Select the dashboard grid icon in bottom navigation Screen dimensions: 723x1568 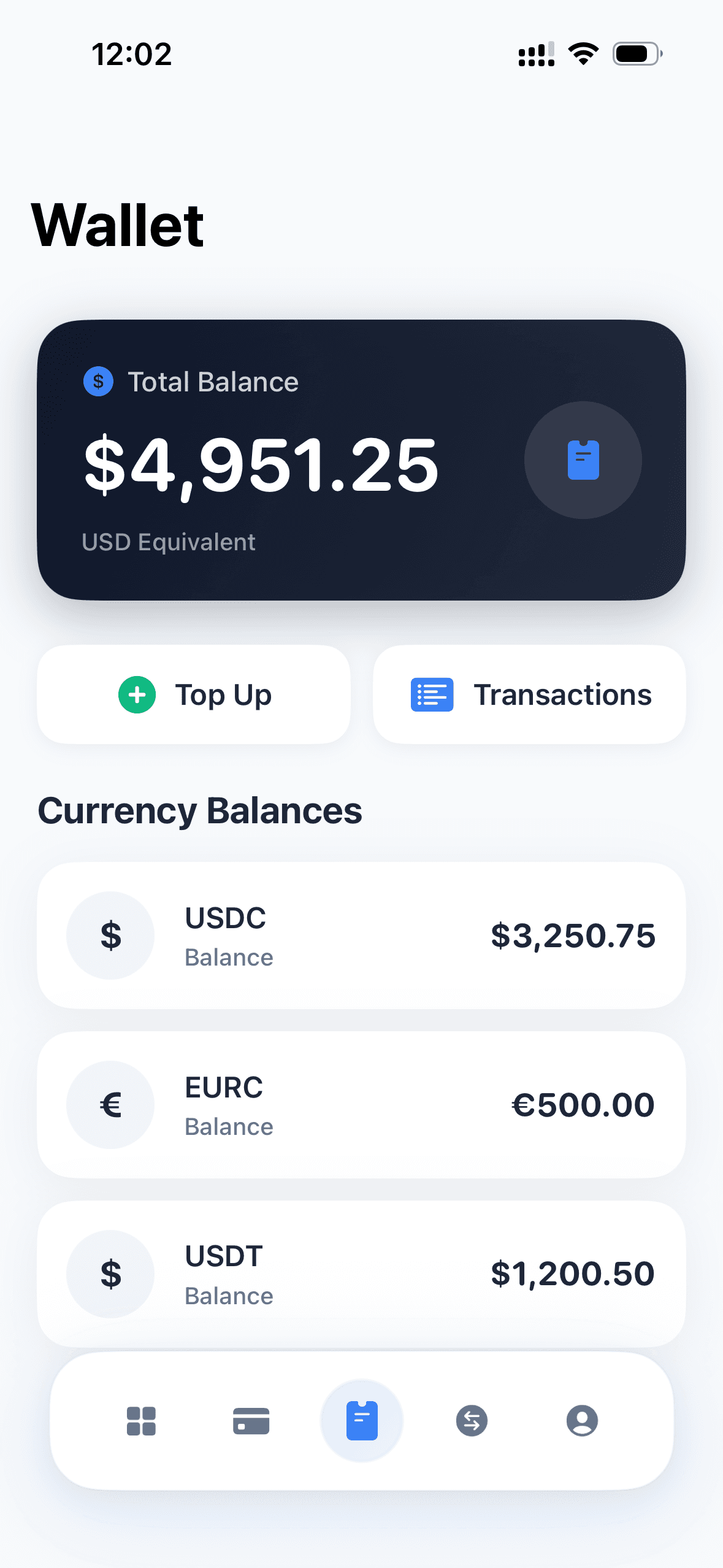140,1421
